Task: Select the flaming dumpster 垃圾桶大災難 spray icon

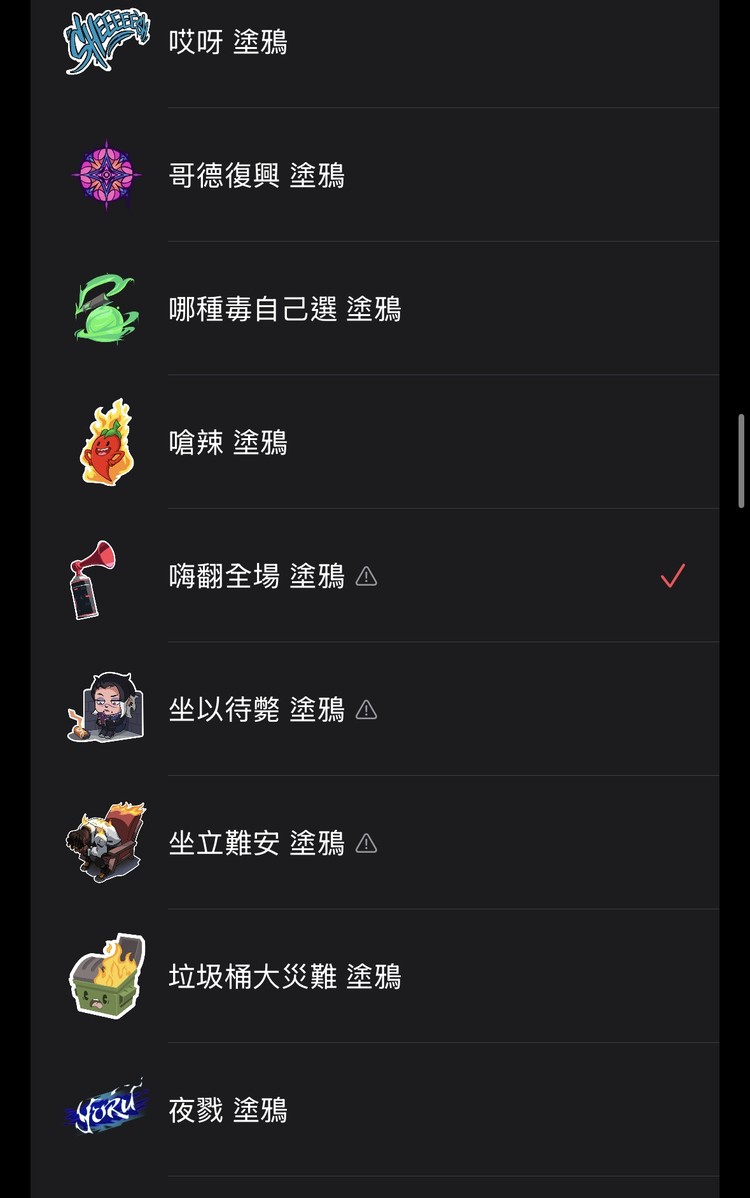Action: [105, 977]
